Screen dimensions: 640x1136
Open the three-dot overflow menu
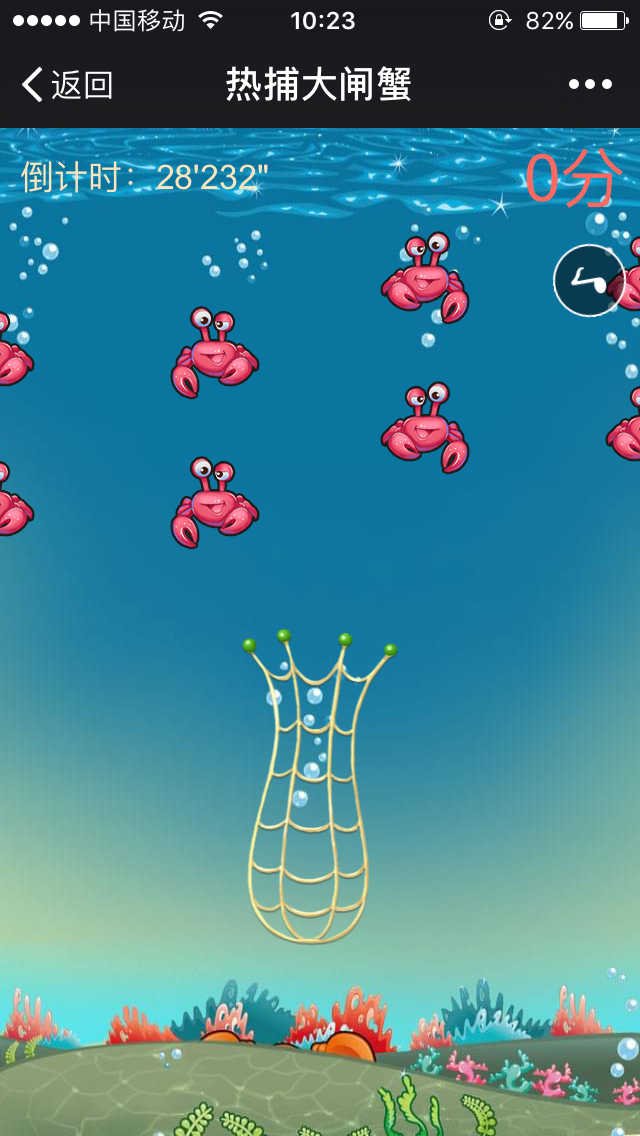(x=590, y=85)
